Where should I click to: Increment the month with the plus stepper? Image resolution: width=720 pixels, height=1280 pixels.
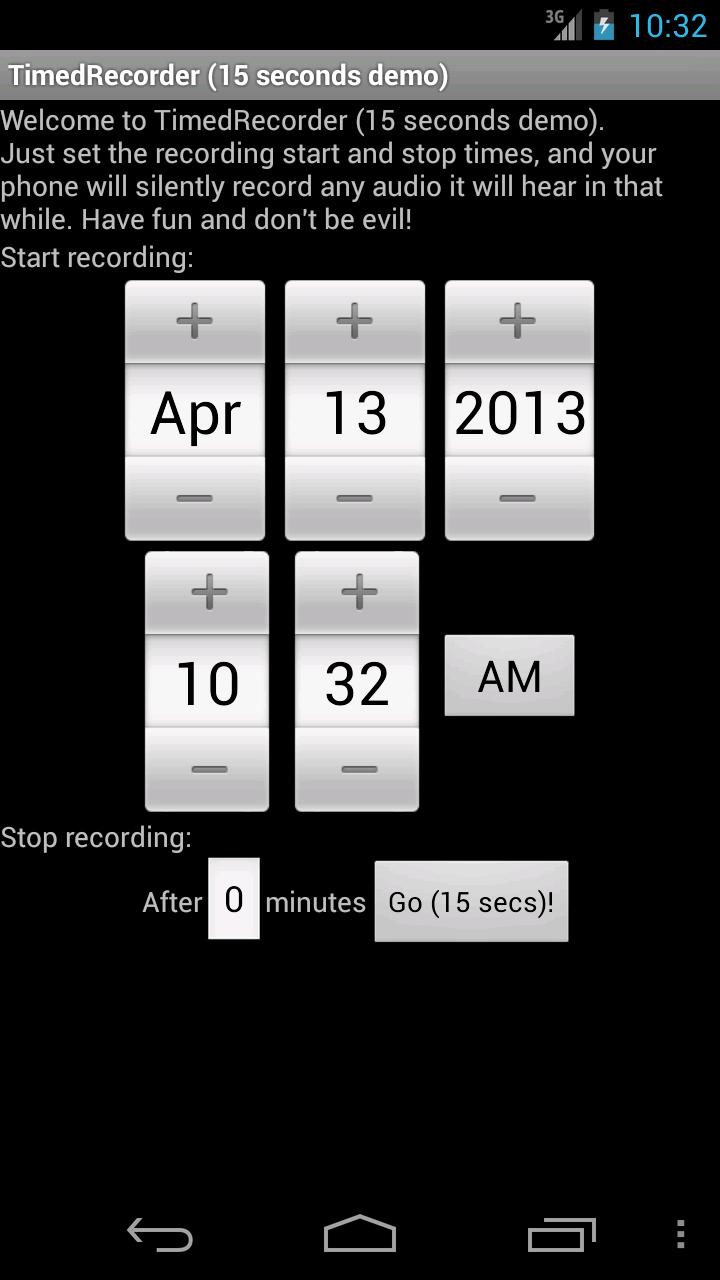pos(194,320)
